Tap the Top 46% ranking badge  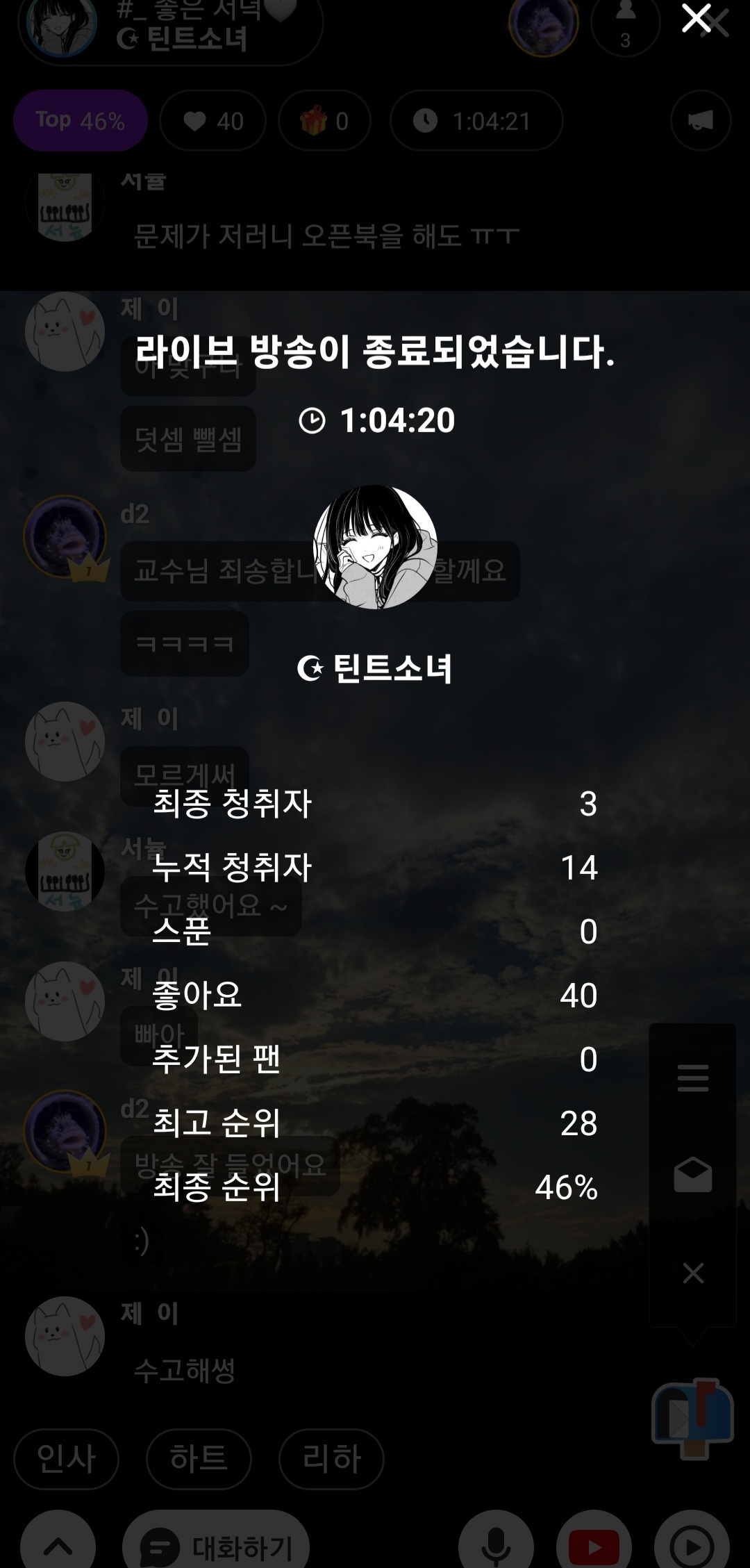click(81, 121)
